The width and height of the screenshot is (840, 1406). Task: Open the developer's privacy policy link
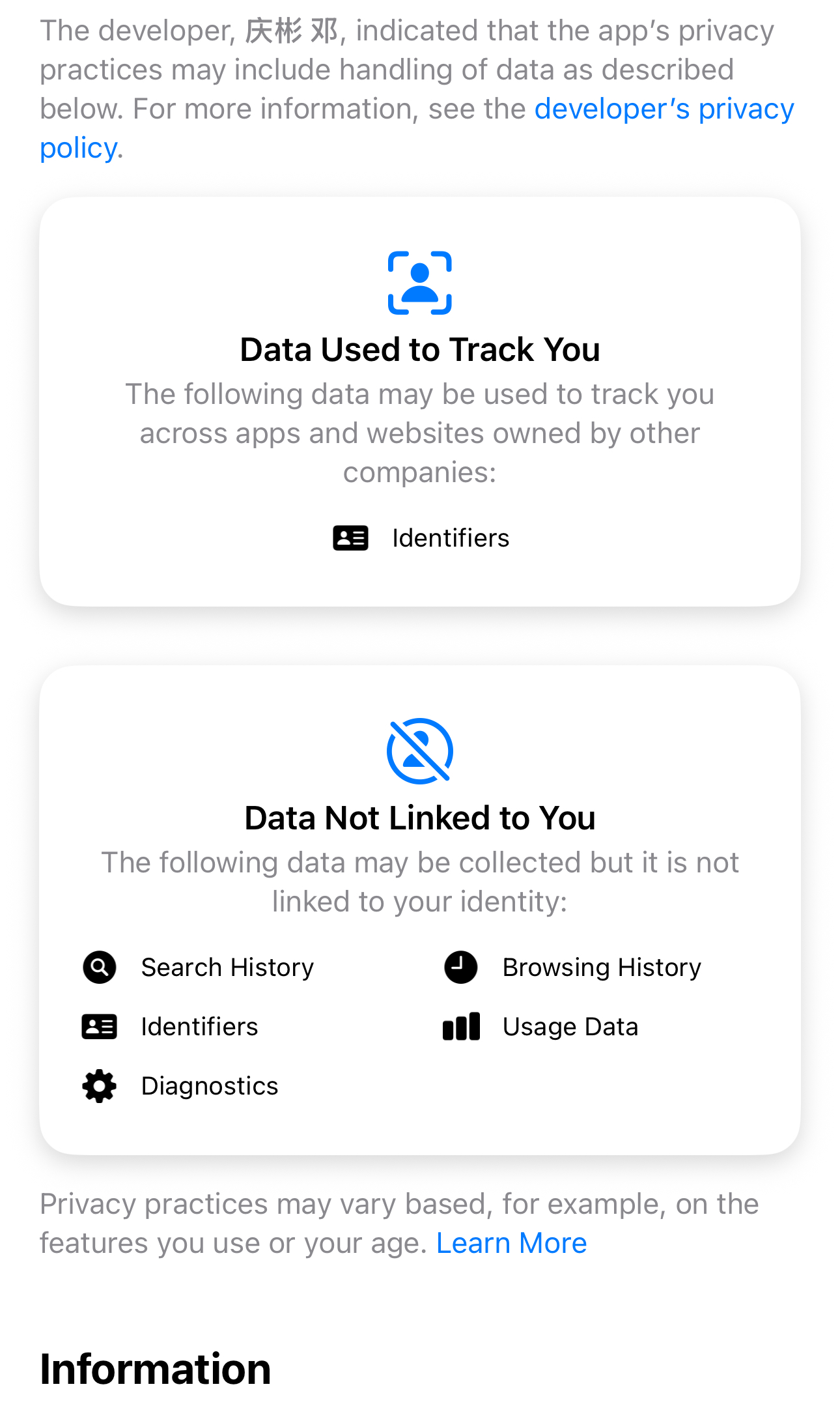pos(664,109)
